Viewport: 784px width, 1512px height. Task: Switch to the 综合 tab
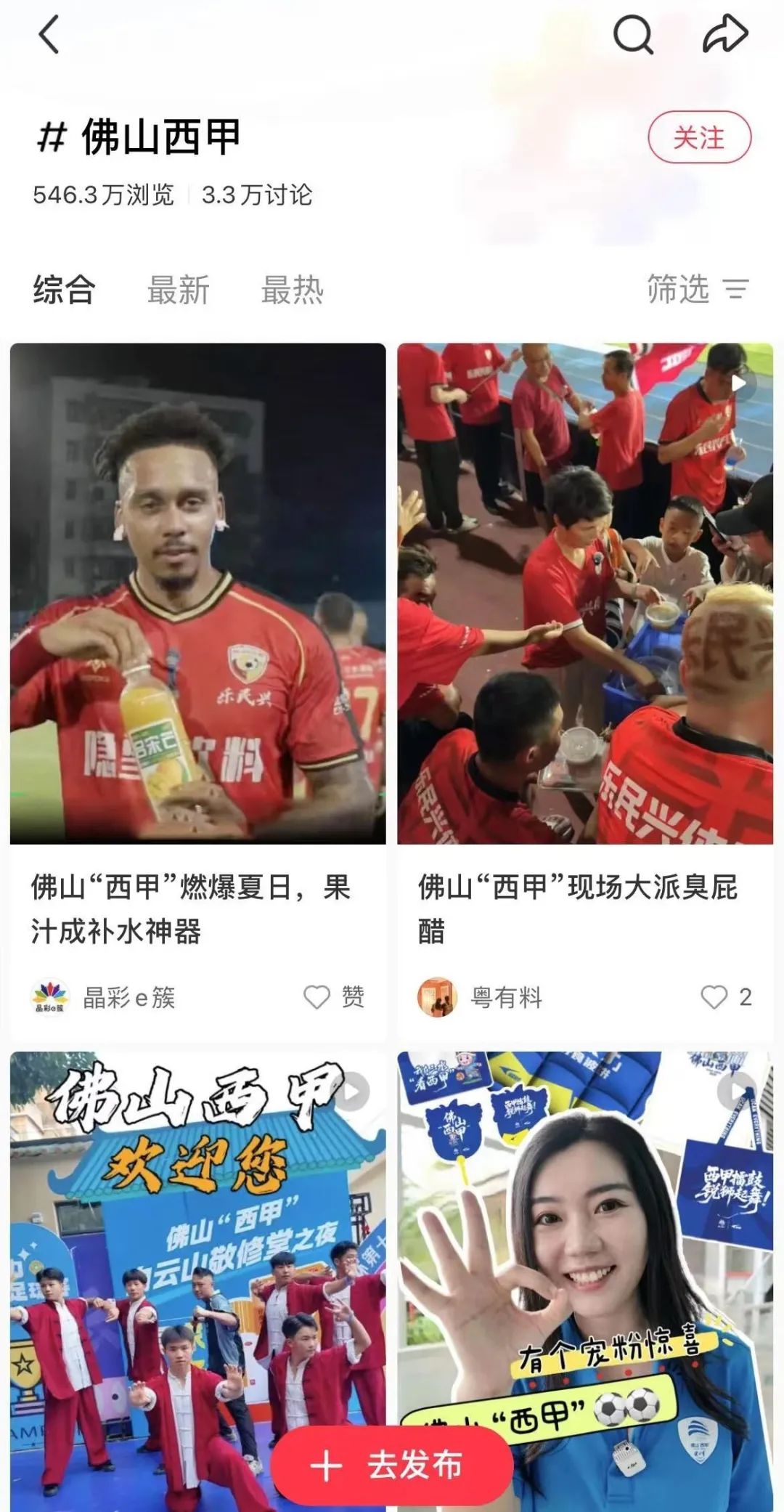point(64,290)
